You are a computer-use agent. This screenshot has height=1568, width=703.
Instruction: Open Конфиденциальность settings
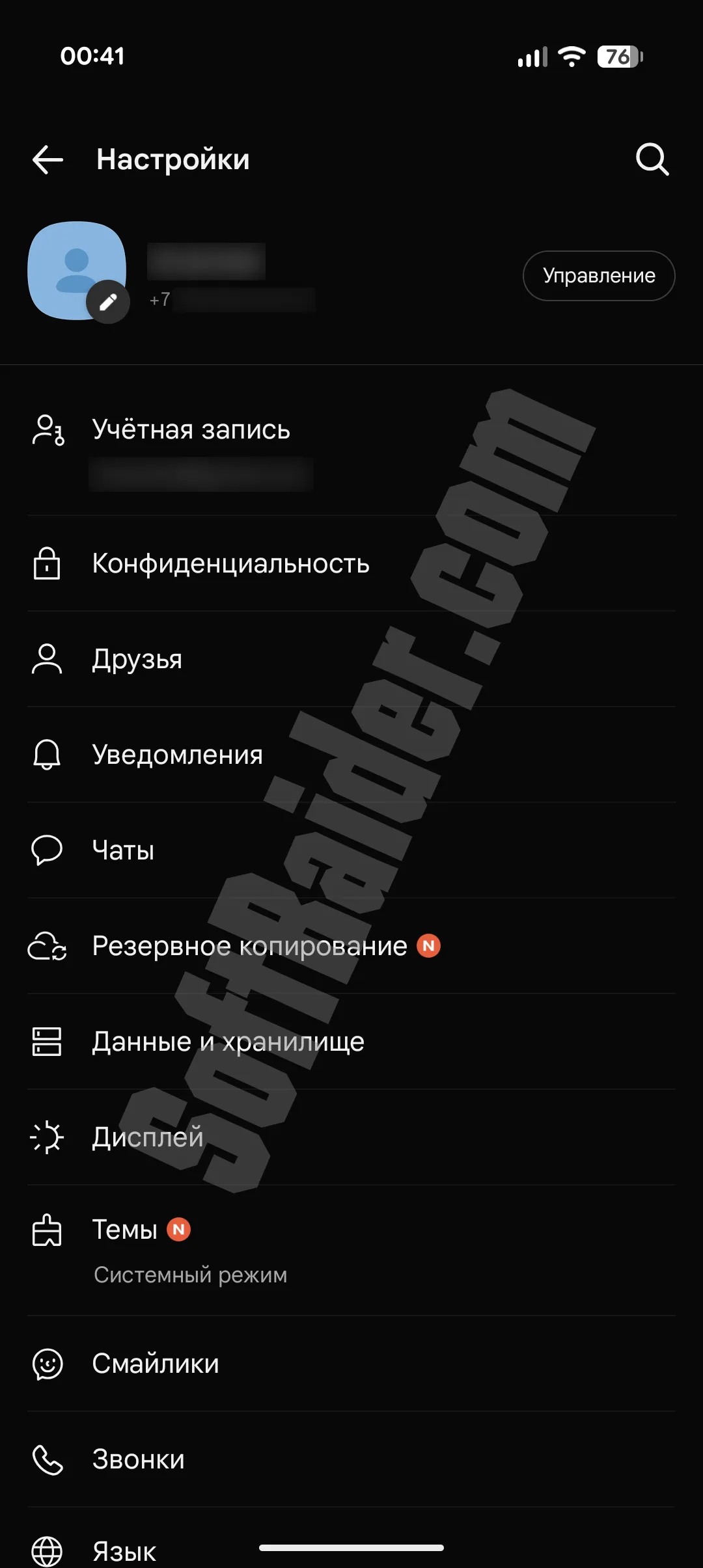pyautogui.click(x=230, y=564)
